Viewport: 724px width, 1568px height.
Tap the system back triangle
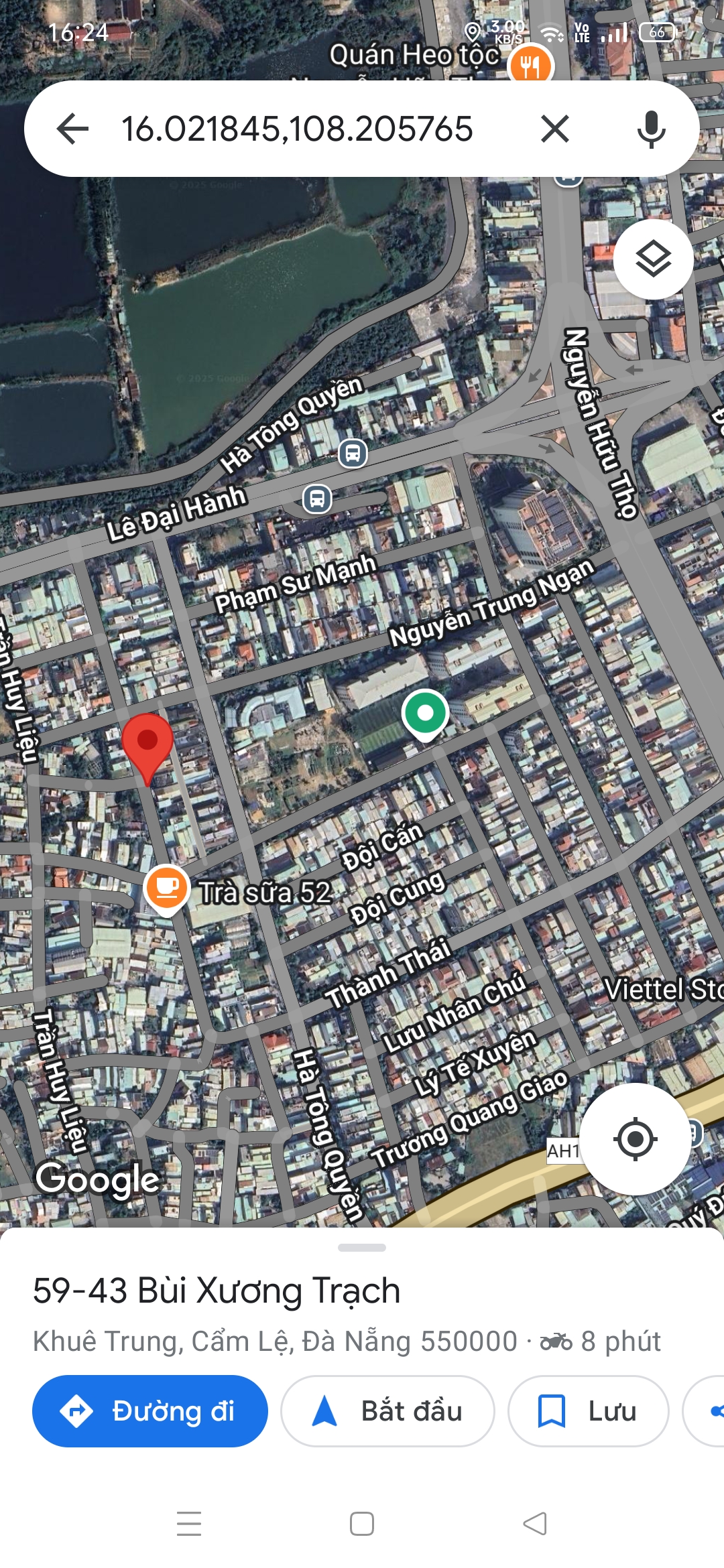pos(534,1524)
